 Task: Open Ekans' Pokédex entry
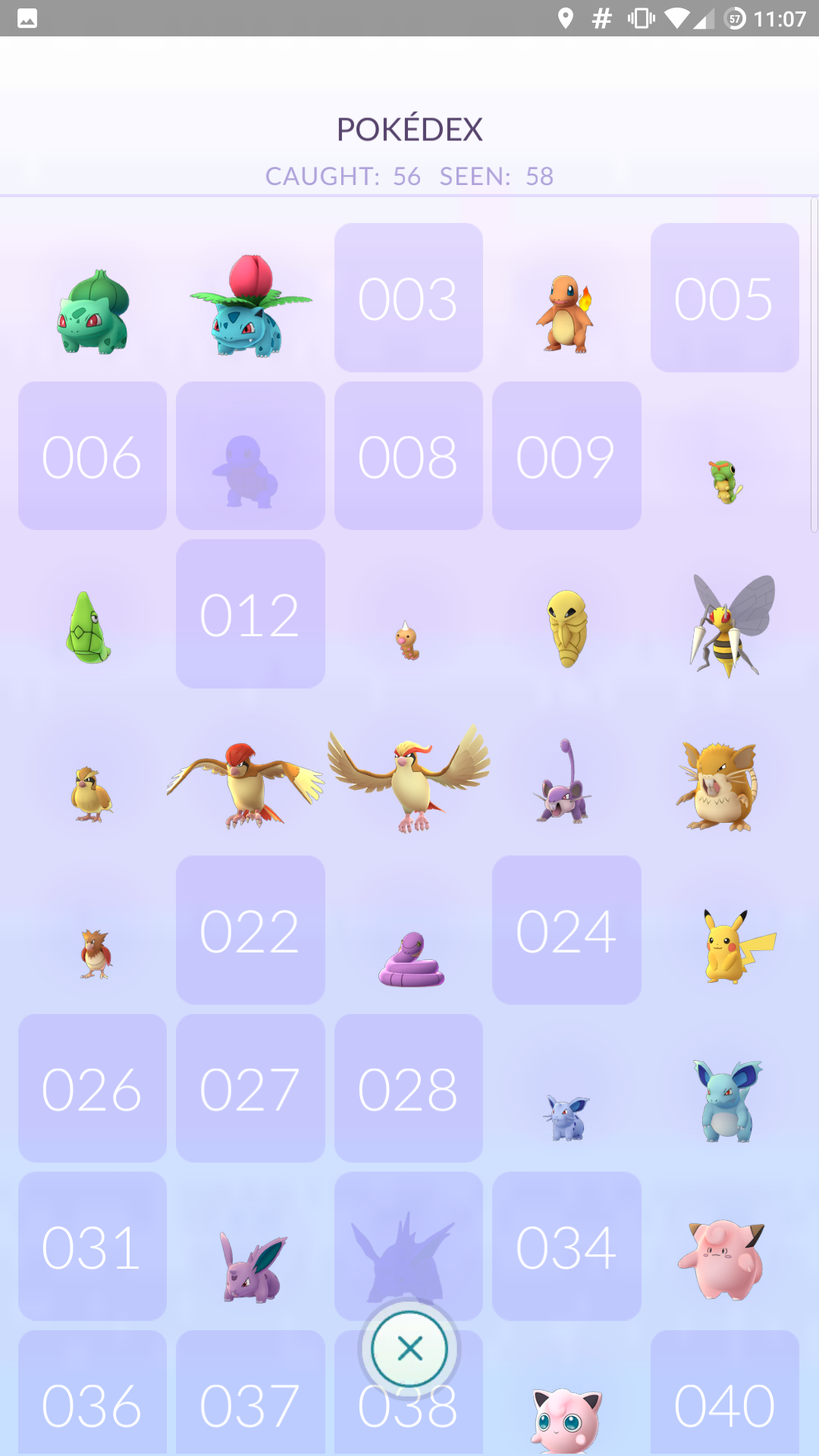411,960
